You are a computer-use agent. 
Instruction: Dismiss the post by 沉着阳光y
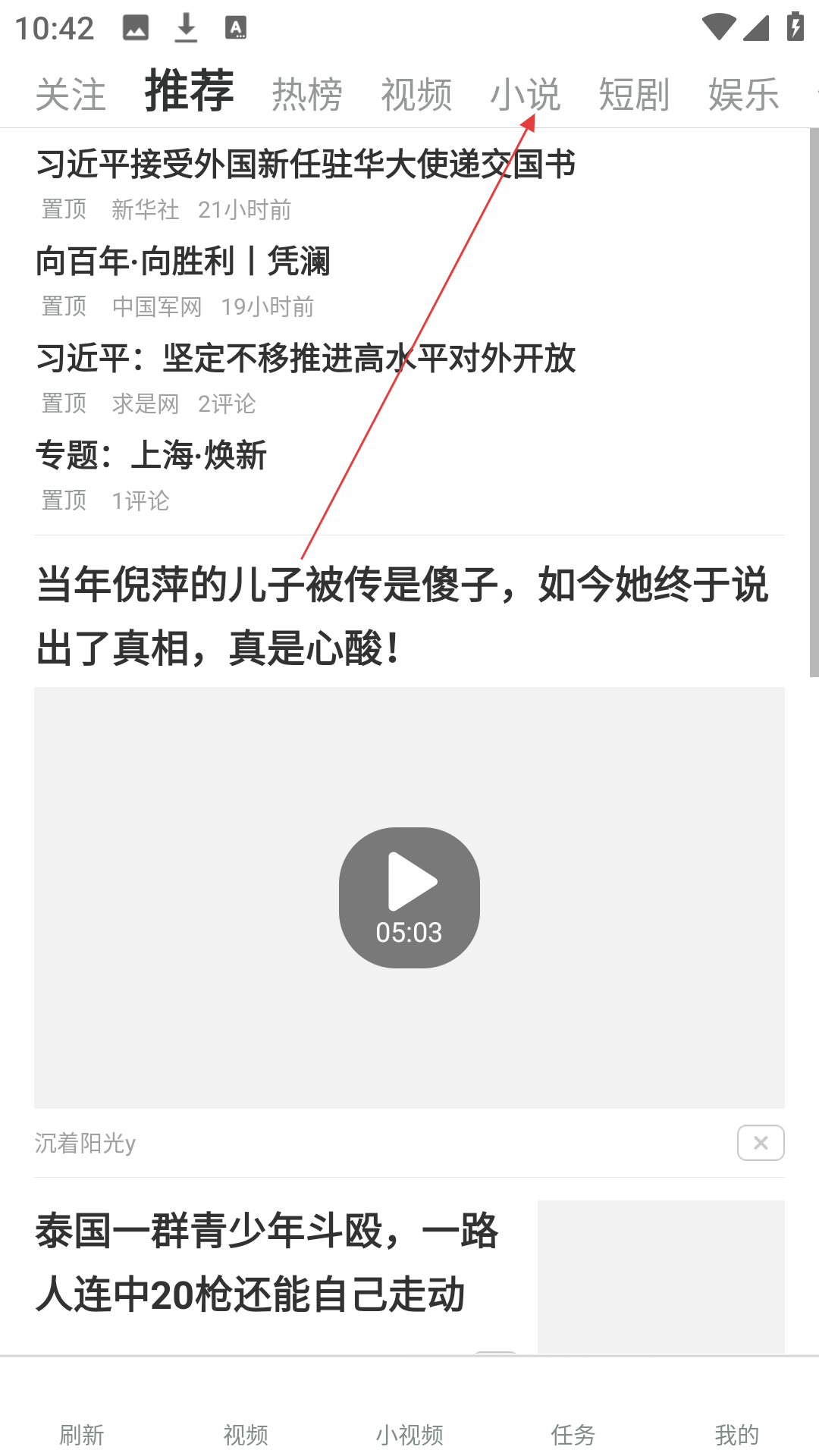tap(761, 1143)
